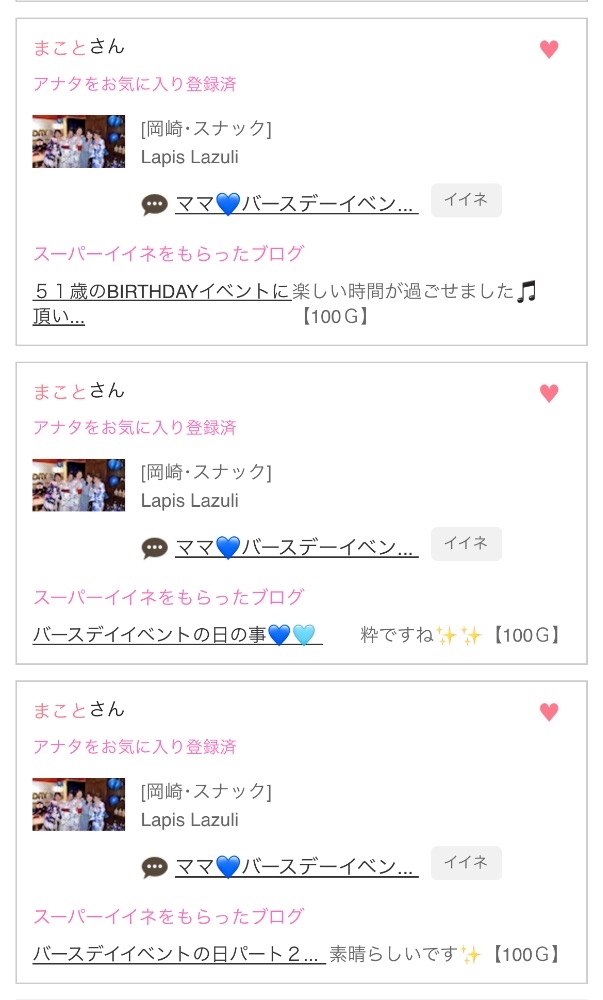603x1000 pixels.
Task: Tap イイネ in the card with 楽しい時間が過ごせました
Action: click(466, 200)
